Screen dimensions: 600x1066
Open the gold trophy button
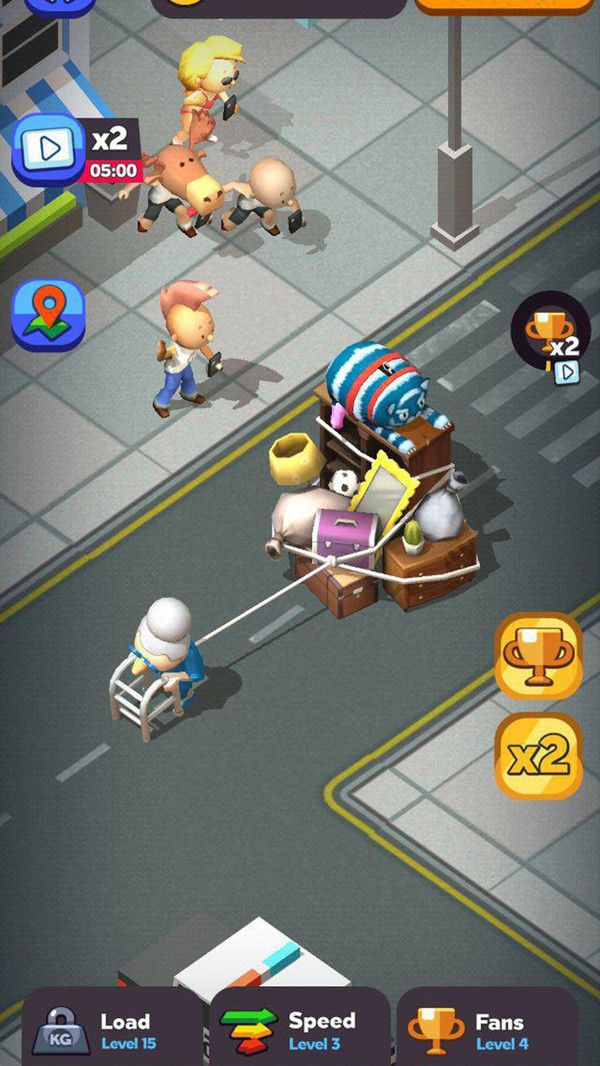(538, 655)
